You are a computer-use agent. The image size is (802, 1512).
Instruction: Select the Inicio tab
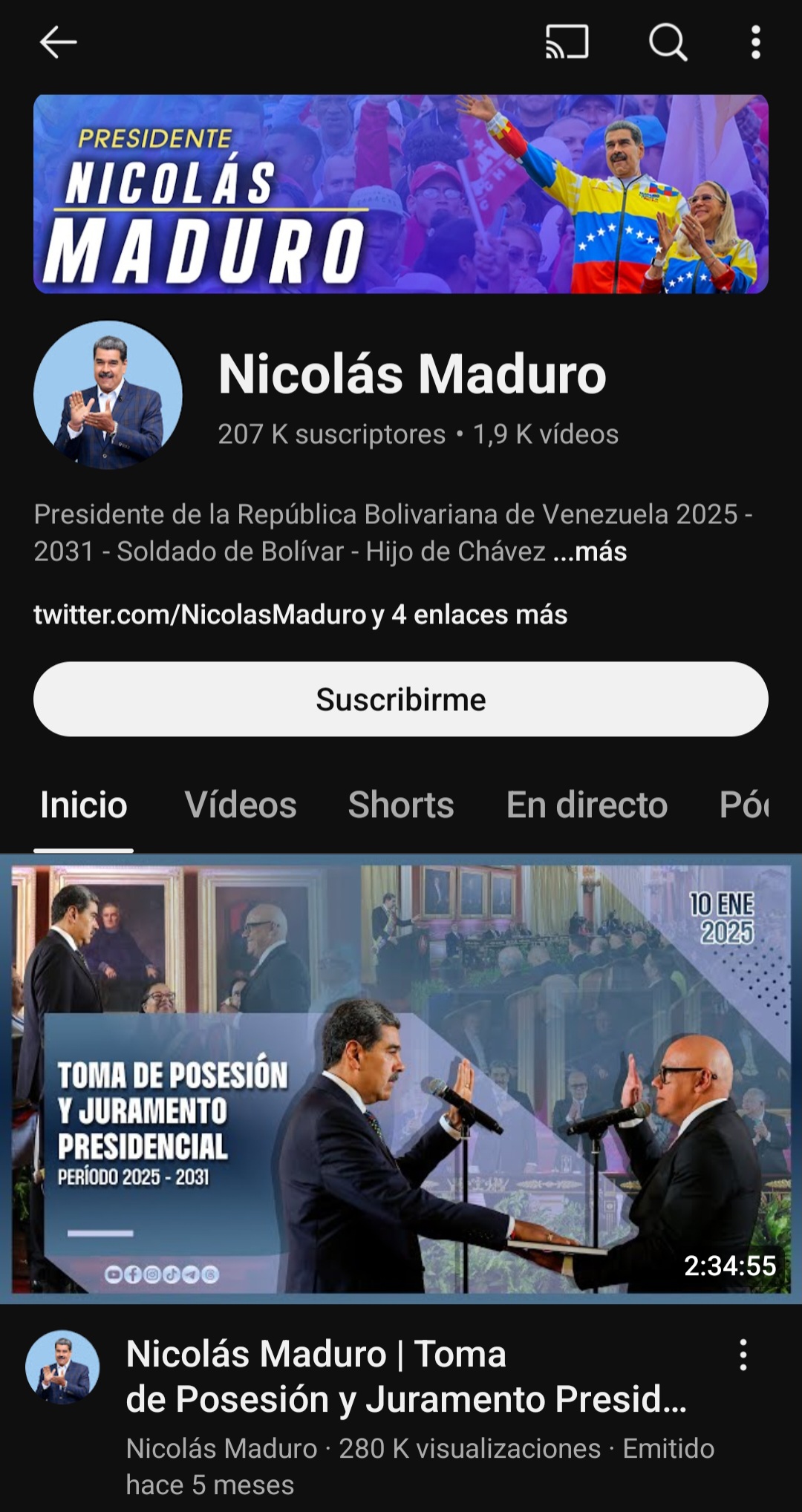click(84, 805)
